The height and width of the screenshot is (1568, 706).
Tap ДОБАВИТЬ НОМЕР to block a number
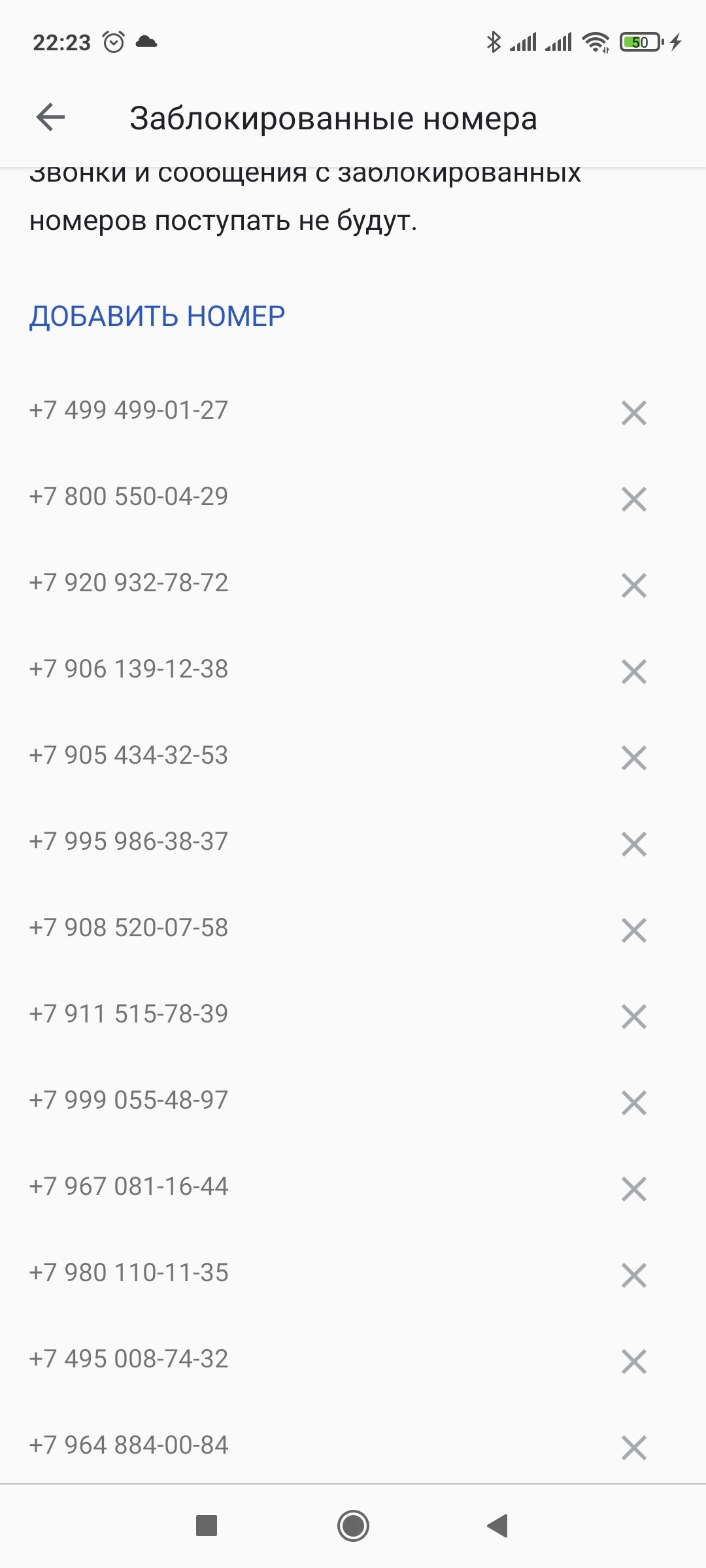click(x=157, y=316)
